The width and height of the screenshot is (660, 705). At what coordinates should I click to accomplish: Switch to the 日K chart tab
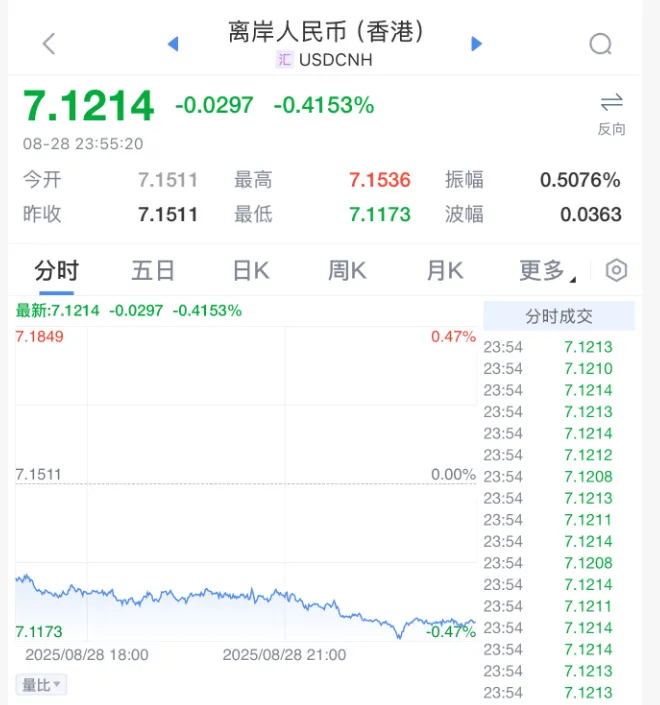[x=251, y=270]
